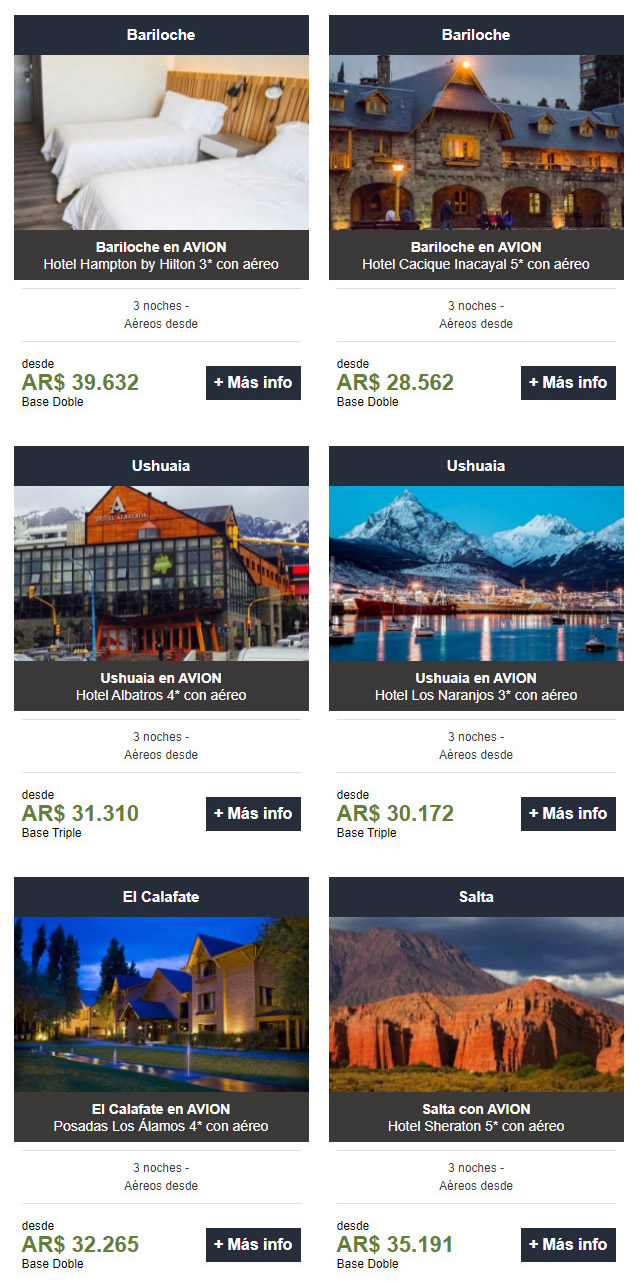639x1282 pixels.
Task: Select the Salta Hotel Sheraton picture
Action: click(x=476, y=1004)
